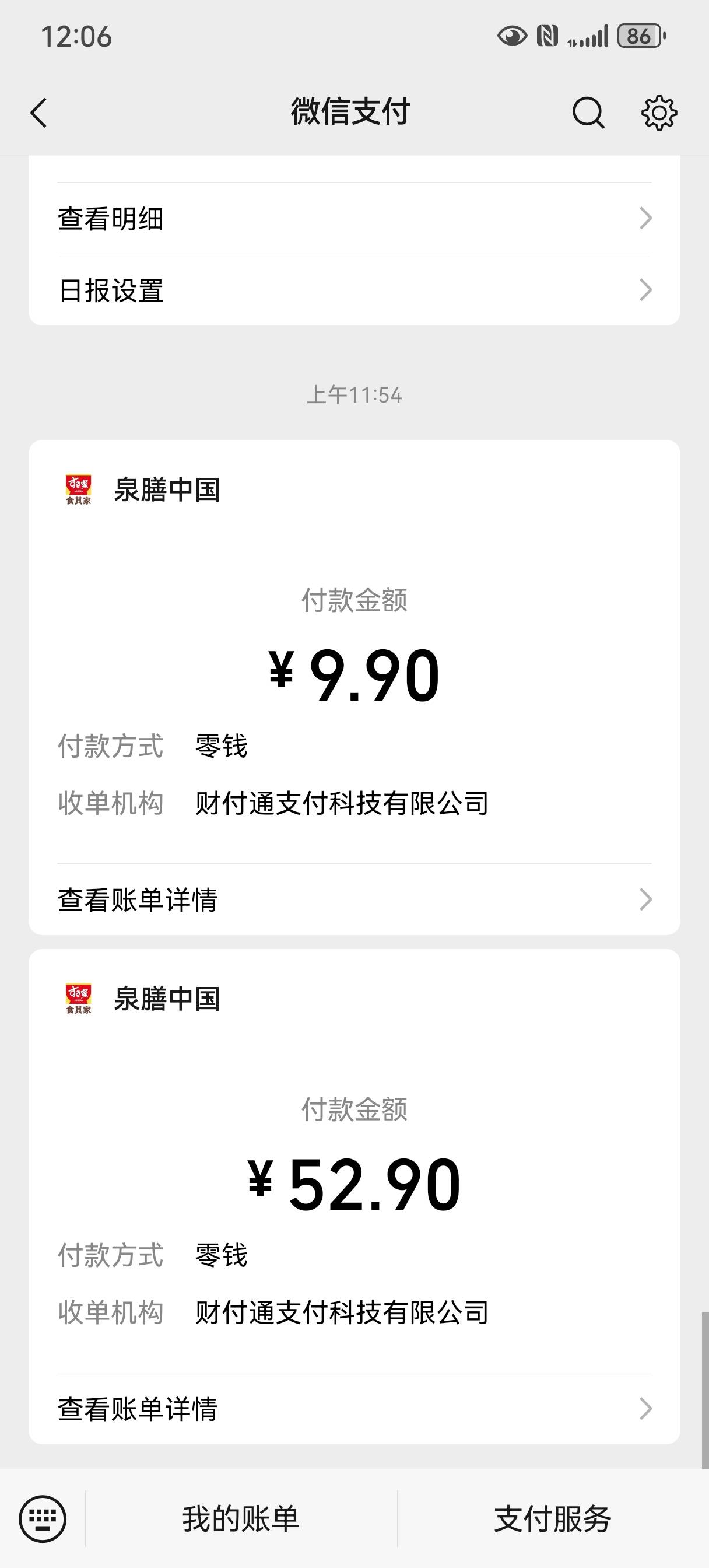Open the search magnifier icon
709x1568 pixels.
pyautogui.click(x=588, y=113)
